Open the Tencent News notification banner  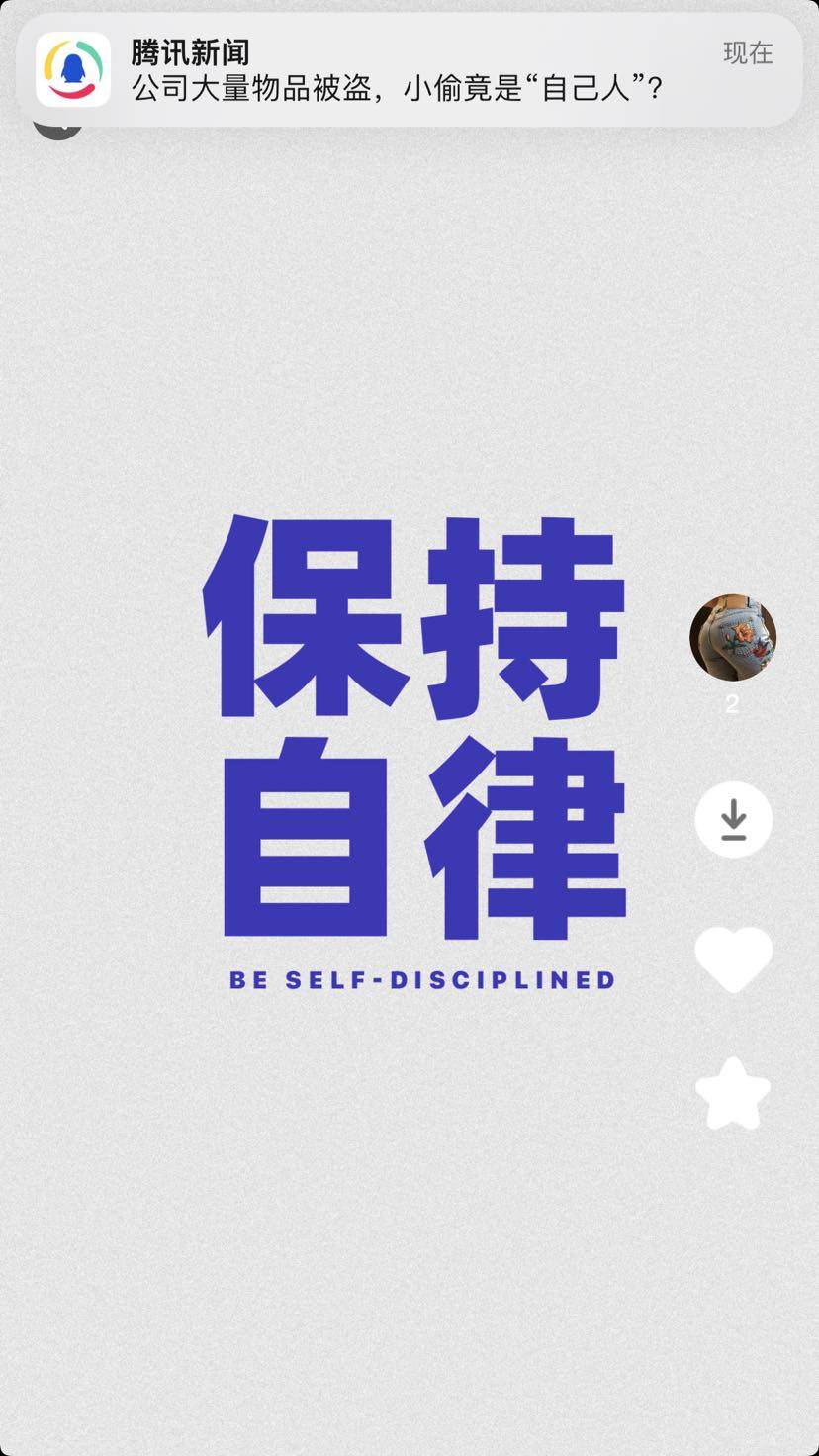[x=409, y=71]
